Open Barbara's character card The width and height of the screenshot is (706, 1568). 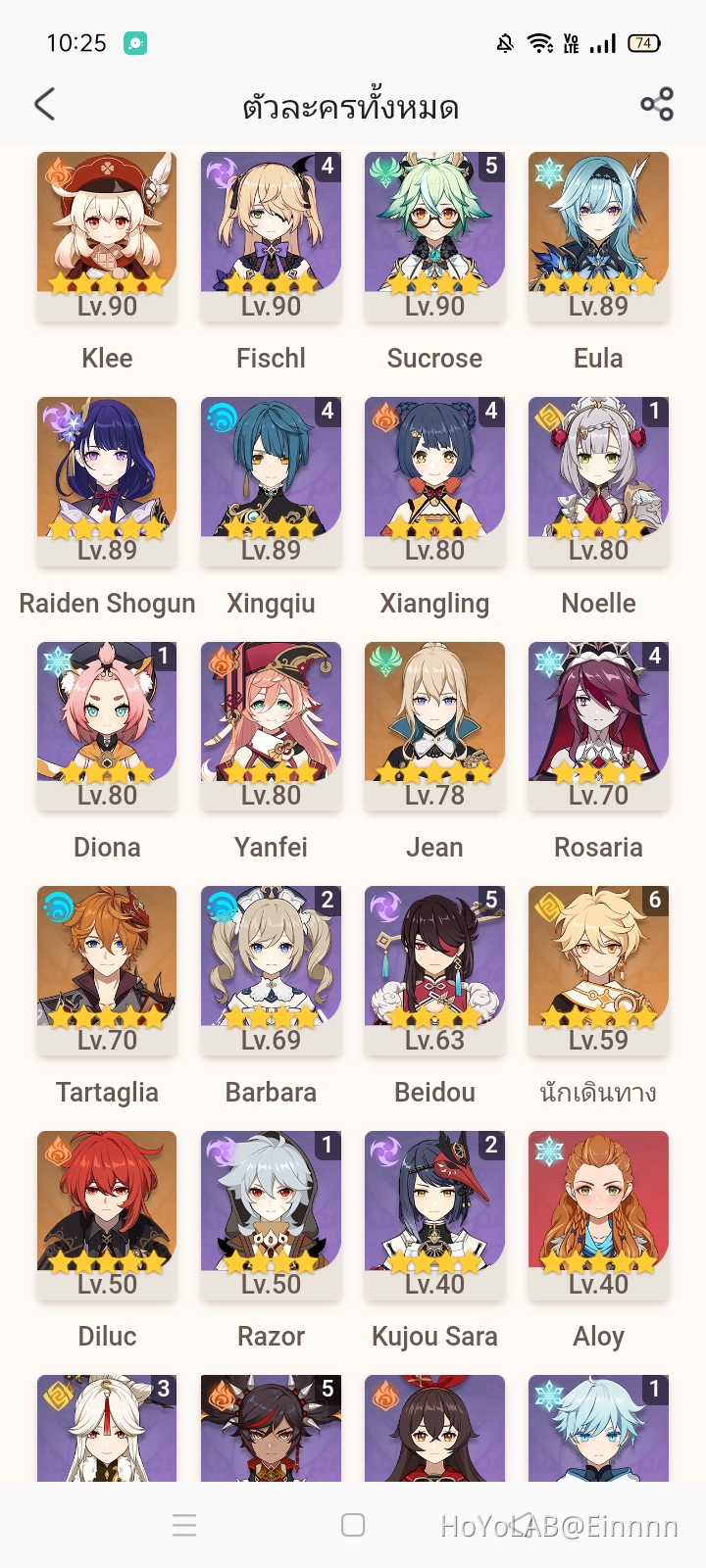tap(271, 969)
